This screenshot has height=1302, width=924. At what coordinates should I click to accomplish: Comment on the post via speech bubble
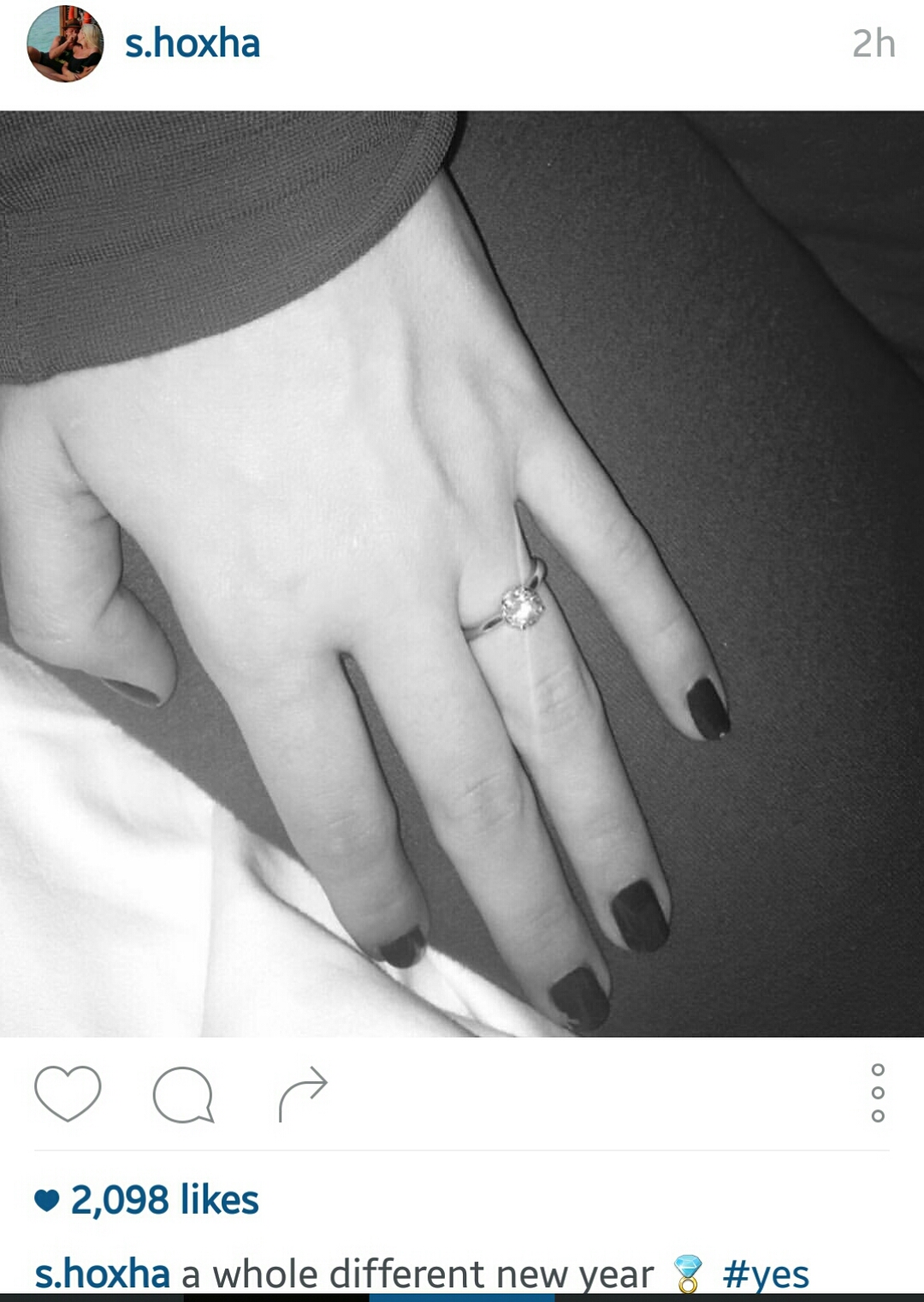click(x=183, y=1094)
